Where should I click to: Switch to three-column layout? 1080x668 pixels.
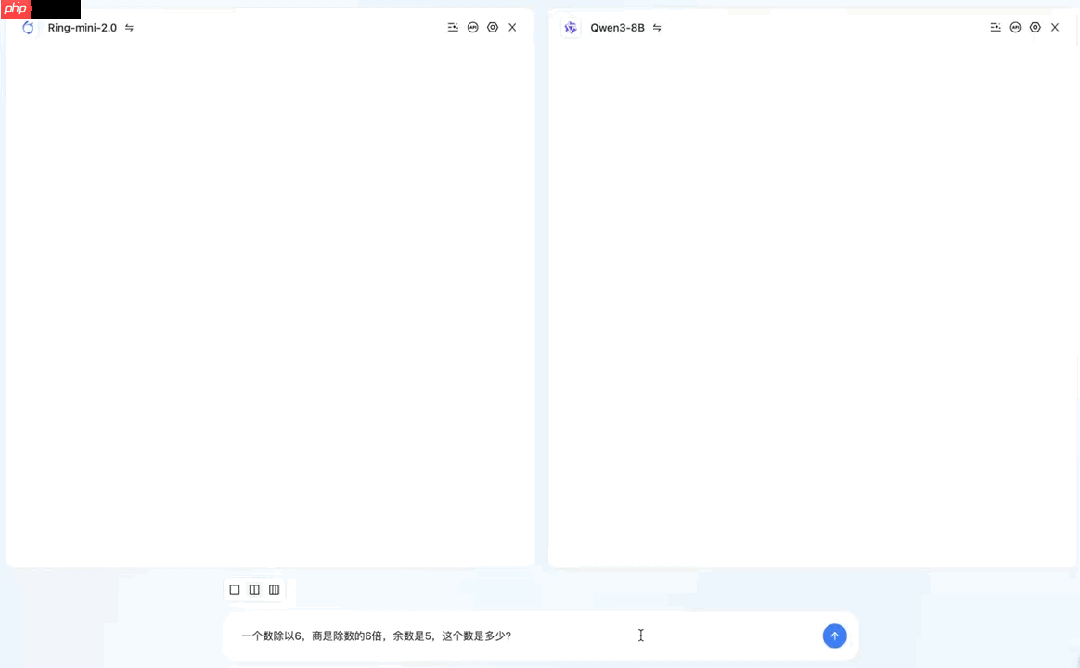[274, 590]
